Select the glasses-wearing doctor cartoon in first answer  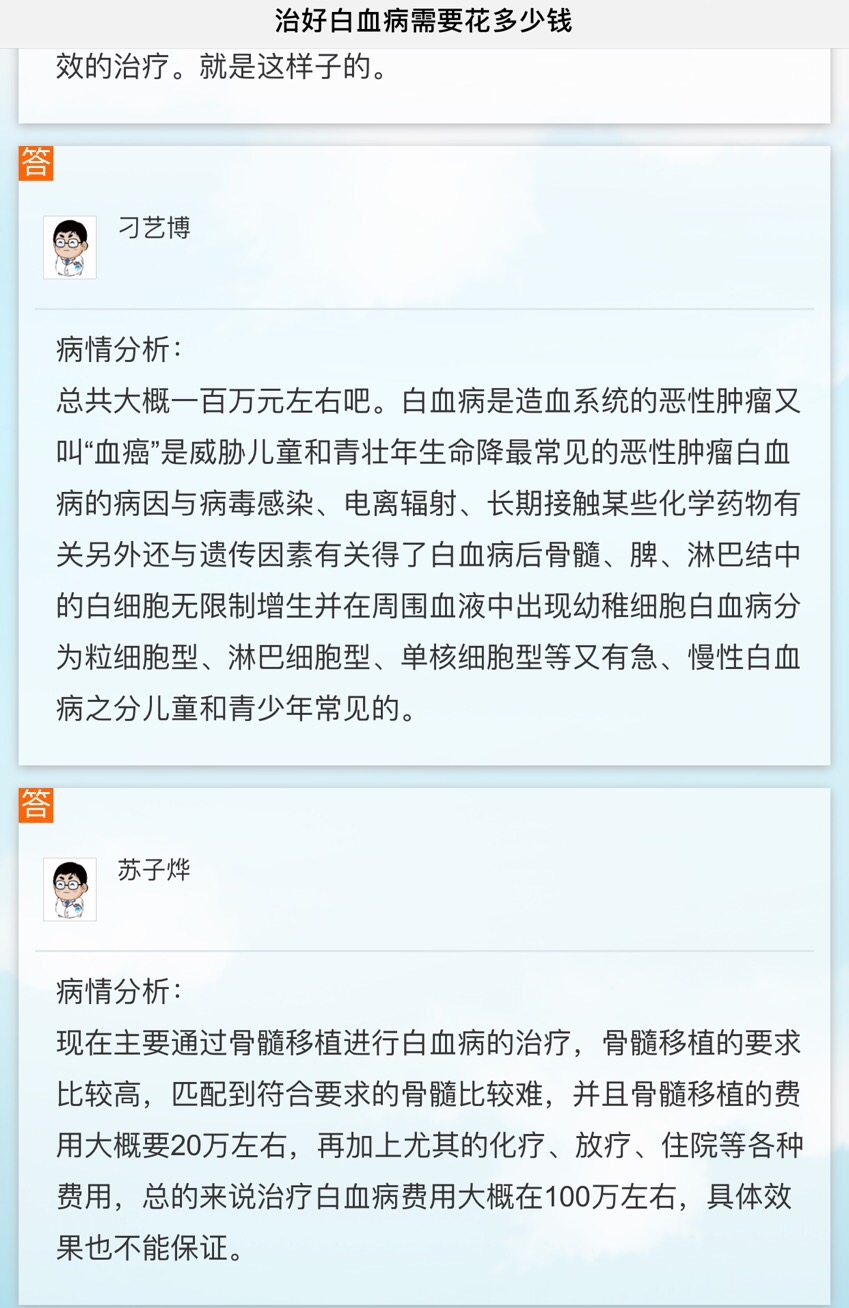click(69, 247)
